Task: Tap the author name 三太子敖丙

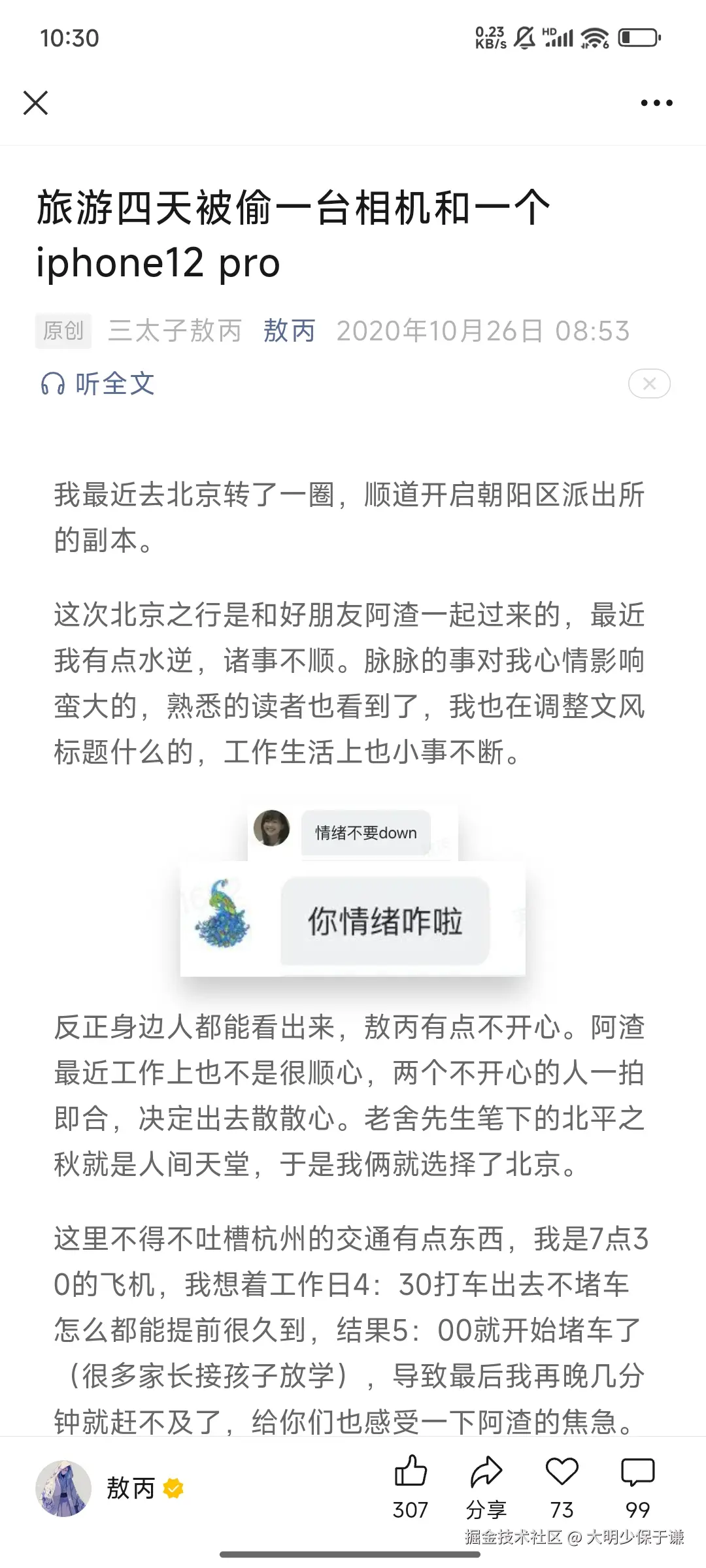Action: pyautogui.click(x=175, y=331)
